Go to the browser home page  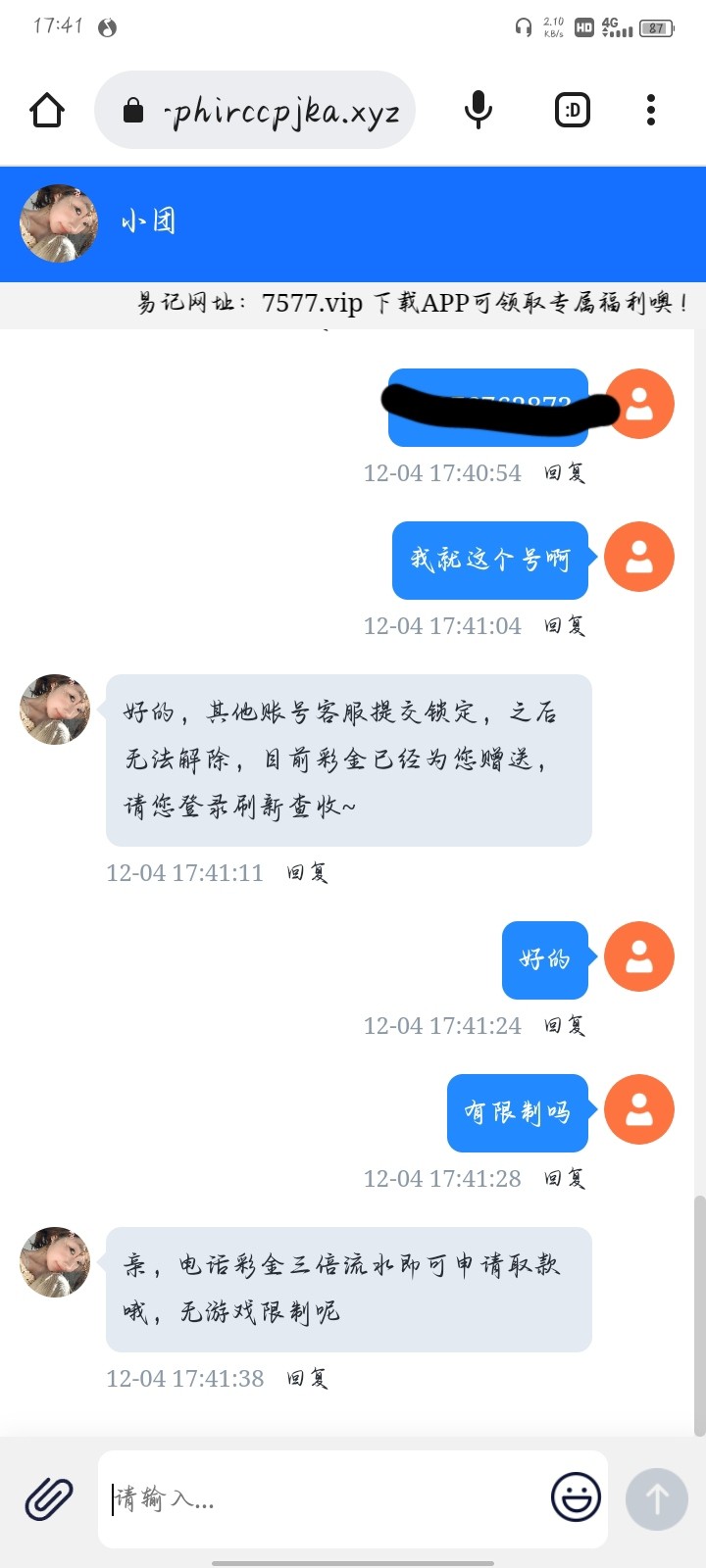pyautogui.click(x=47, y=110)
